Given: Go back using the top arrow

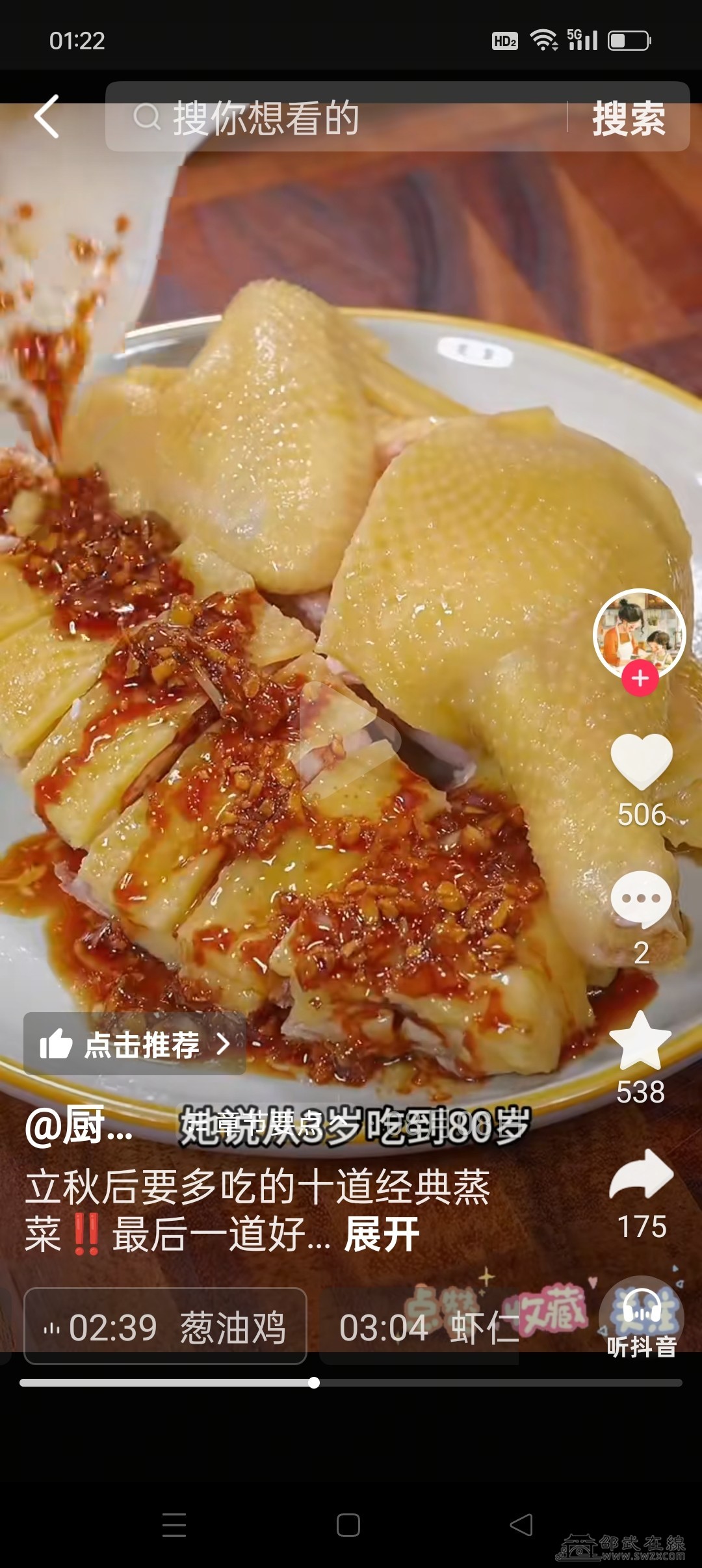Looking at the screenshot, I should (x=47, y=117).
